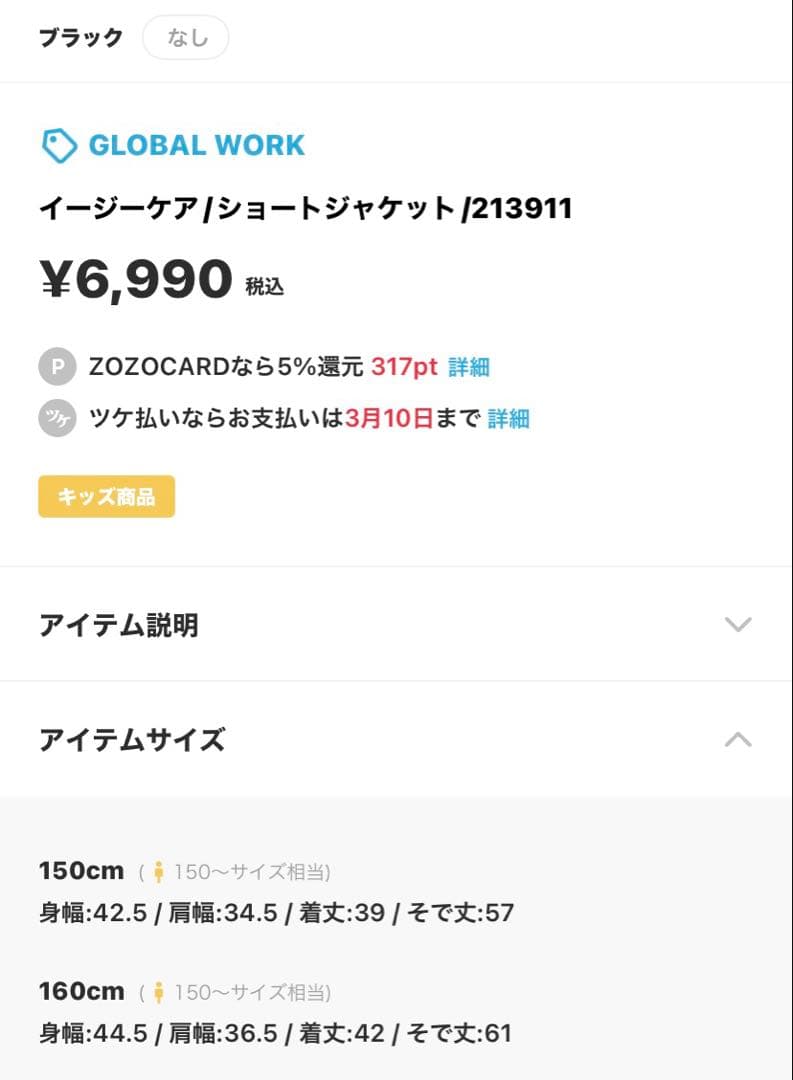
Task: Click the アイテムサイズ upward chevron
Action: pyautogui.click(x=738, y=740)
